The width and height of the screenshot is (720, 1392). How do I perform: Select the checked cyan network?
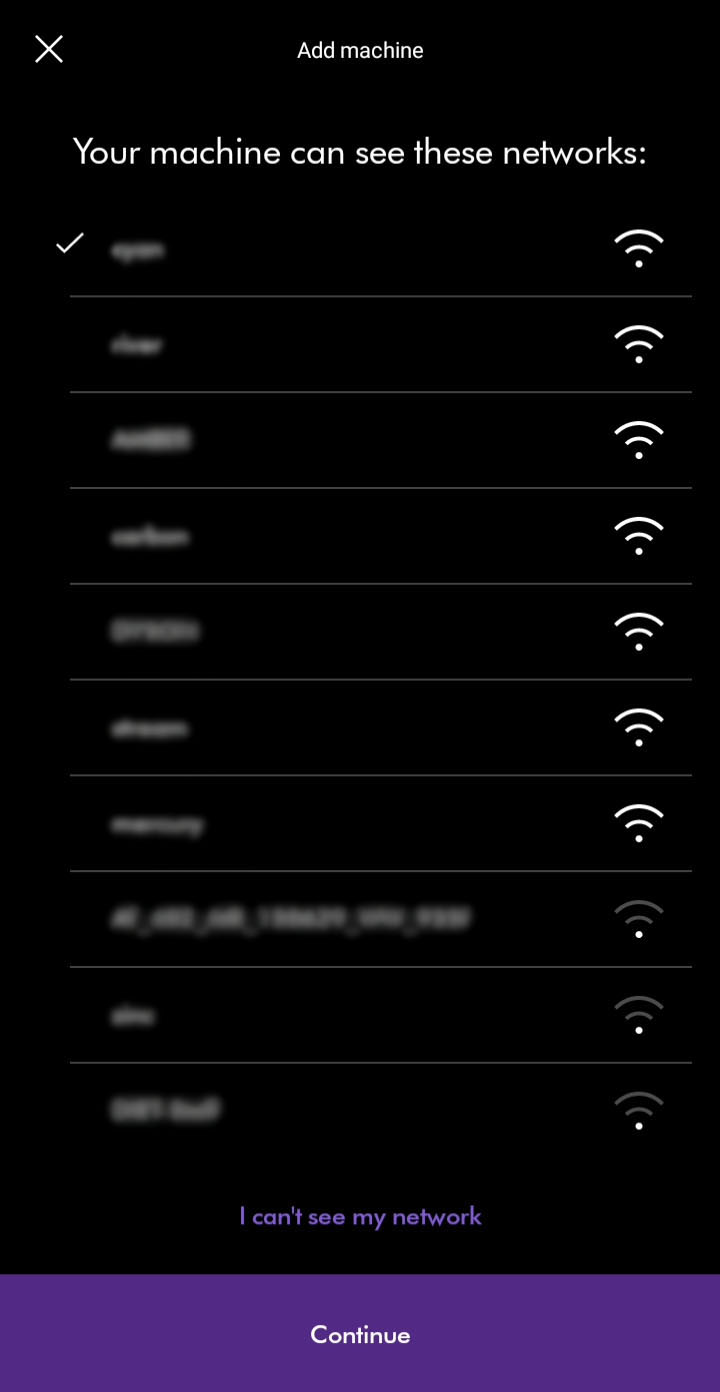coord(360,249)
